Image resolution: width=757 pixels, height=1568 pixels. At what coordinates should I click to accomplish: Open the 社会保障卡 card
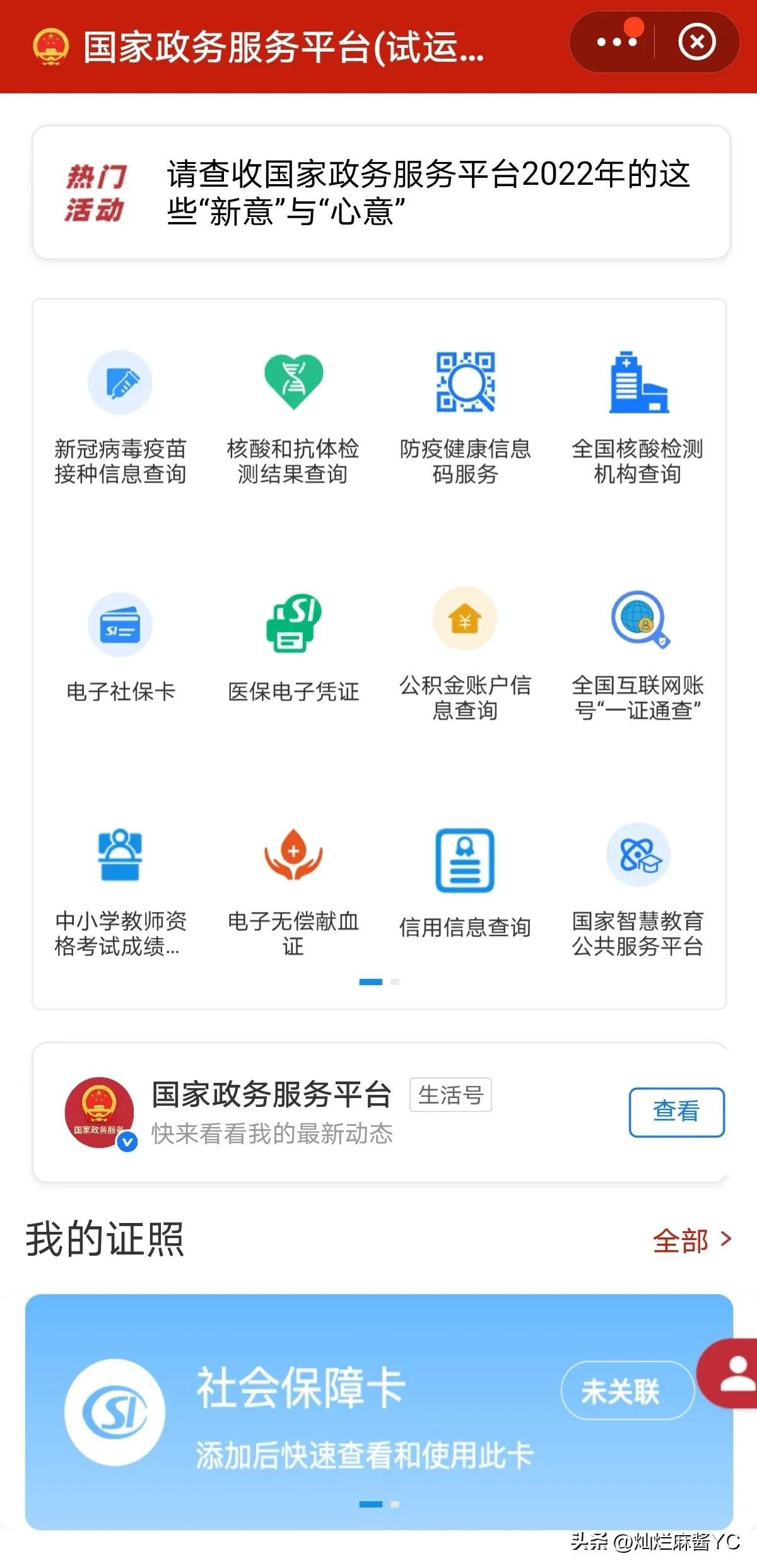click(315, 1412)
